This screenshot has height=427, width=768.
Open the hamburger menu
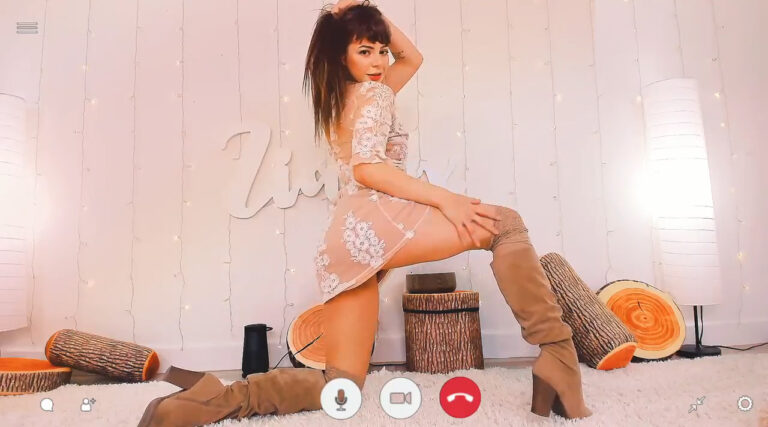point(27,28)
